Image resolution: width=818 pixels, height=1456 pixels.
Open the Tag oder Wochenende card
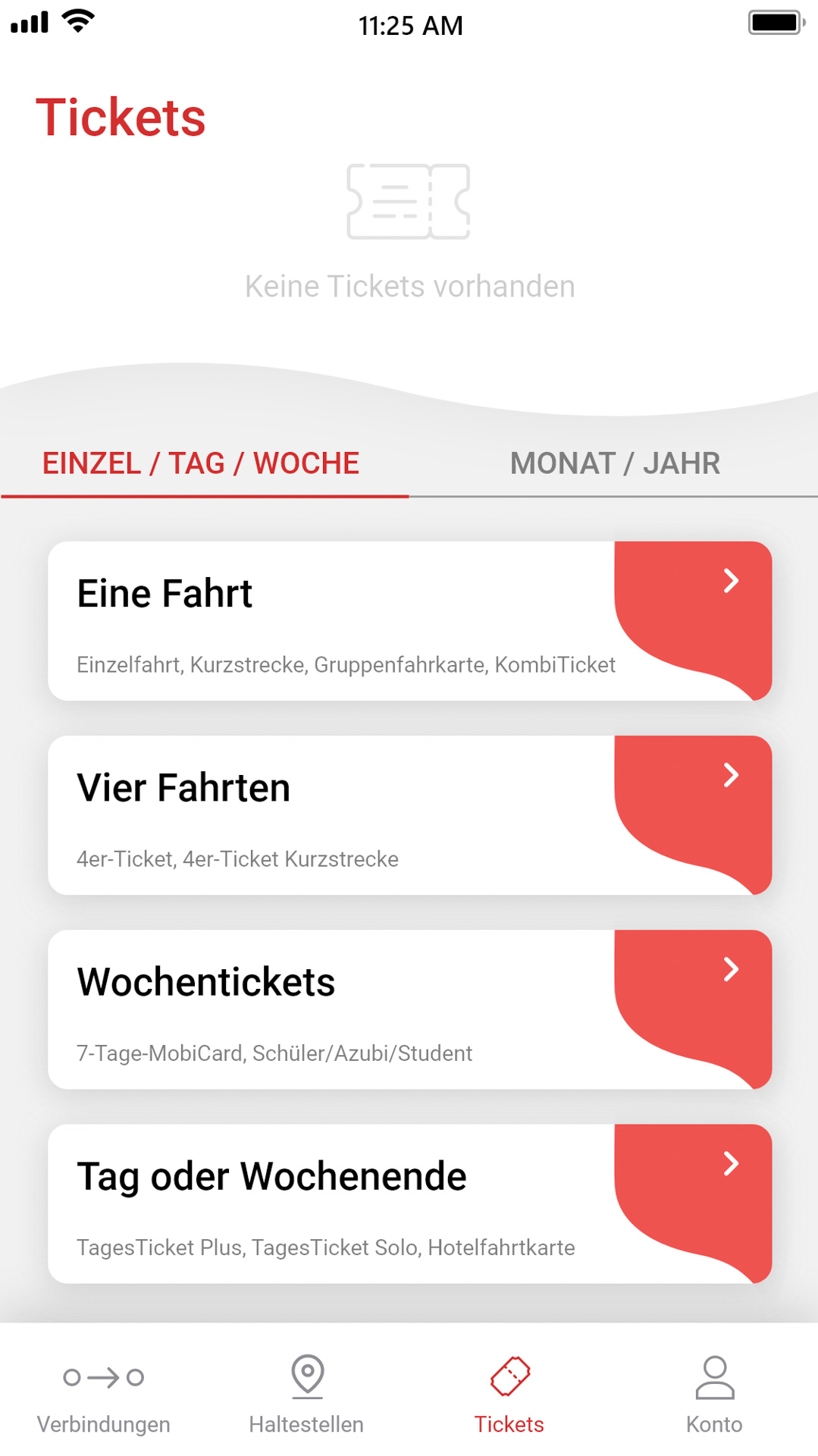click(409, 1203)
